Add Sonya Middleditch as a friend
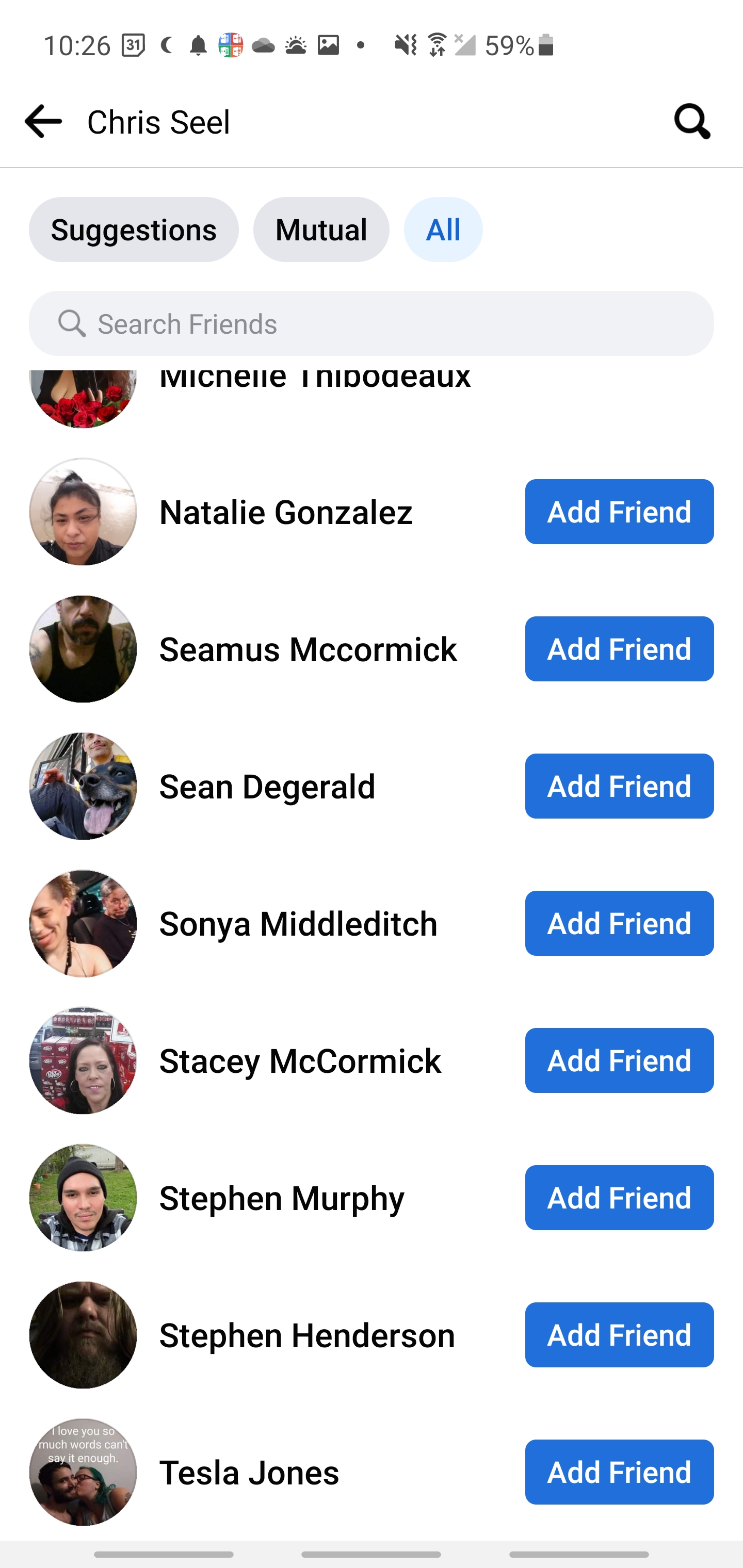This screenshot has width=743, height=1568. pos(619,923)
